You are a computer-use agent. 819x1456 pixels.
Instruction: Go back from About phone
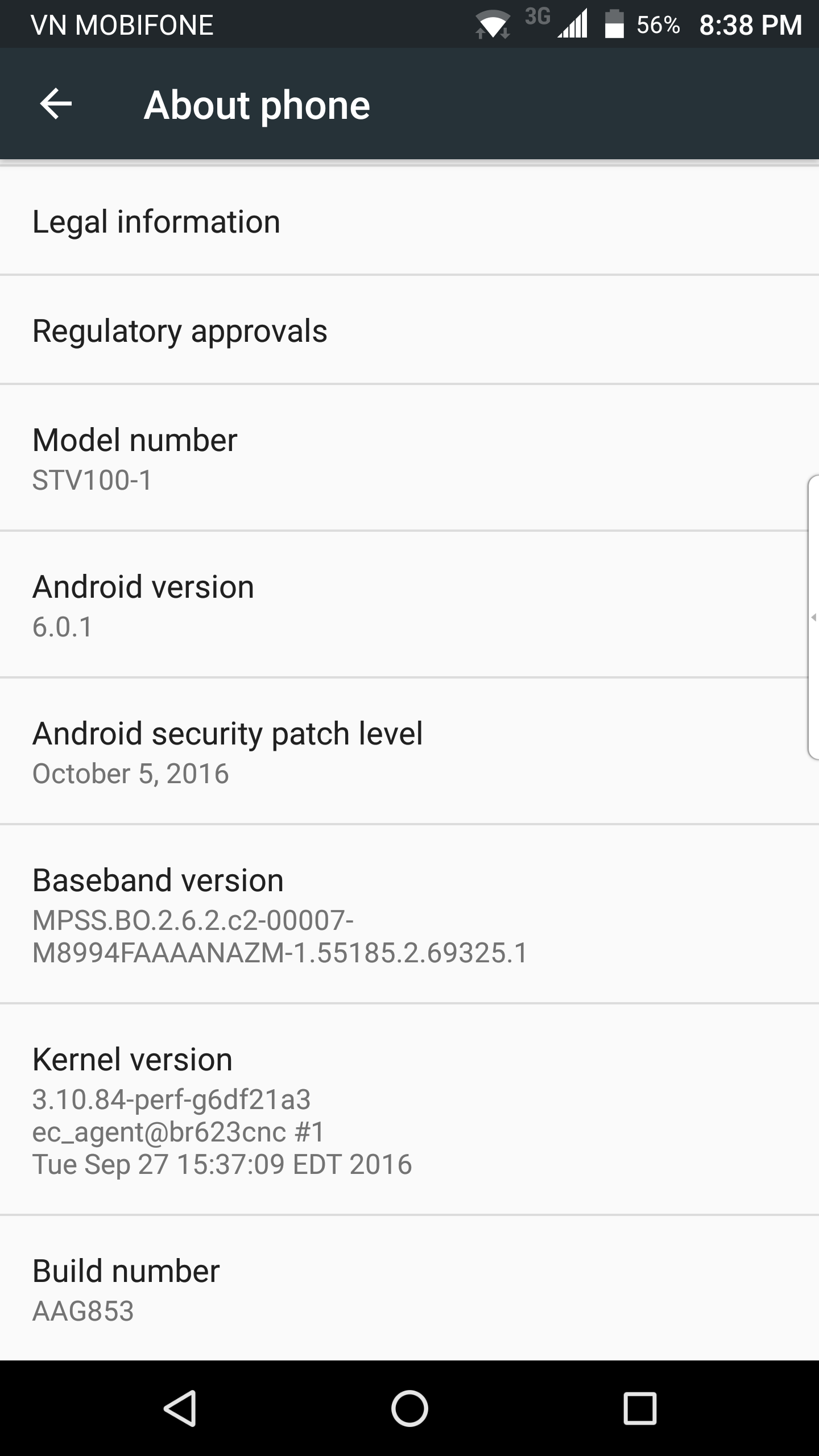tap(56, 104)
